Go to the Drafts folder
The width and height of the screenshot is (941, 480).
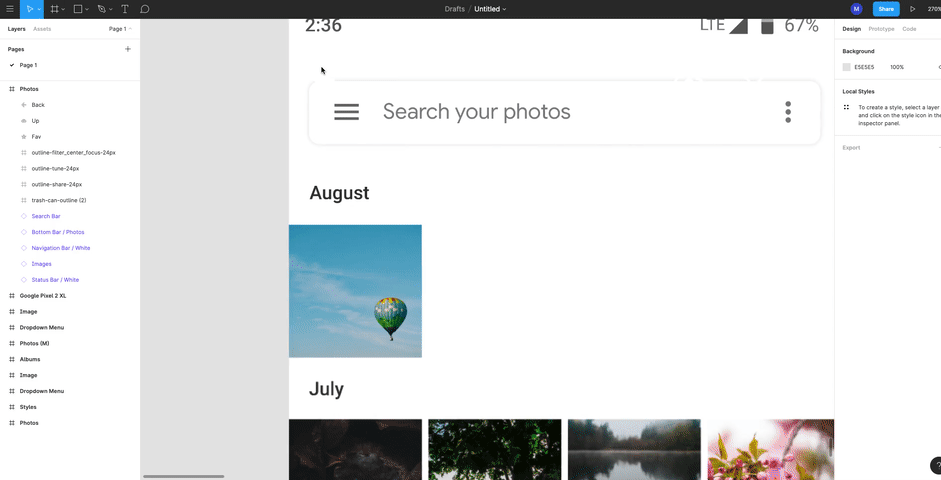point(455,9)
